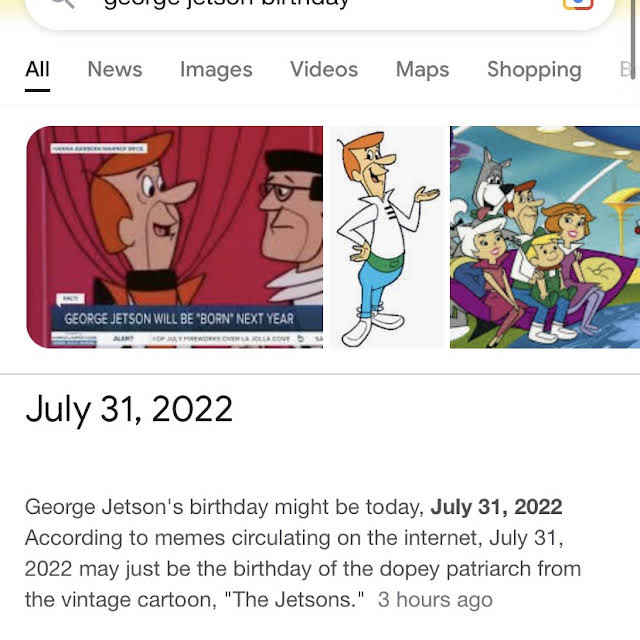Select the All results tab
The height and width of the screenshot is (640, 640).
38,69
